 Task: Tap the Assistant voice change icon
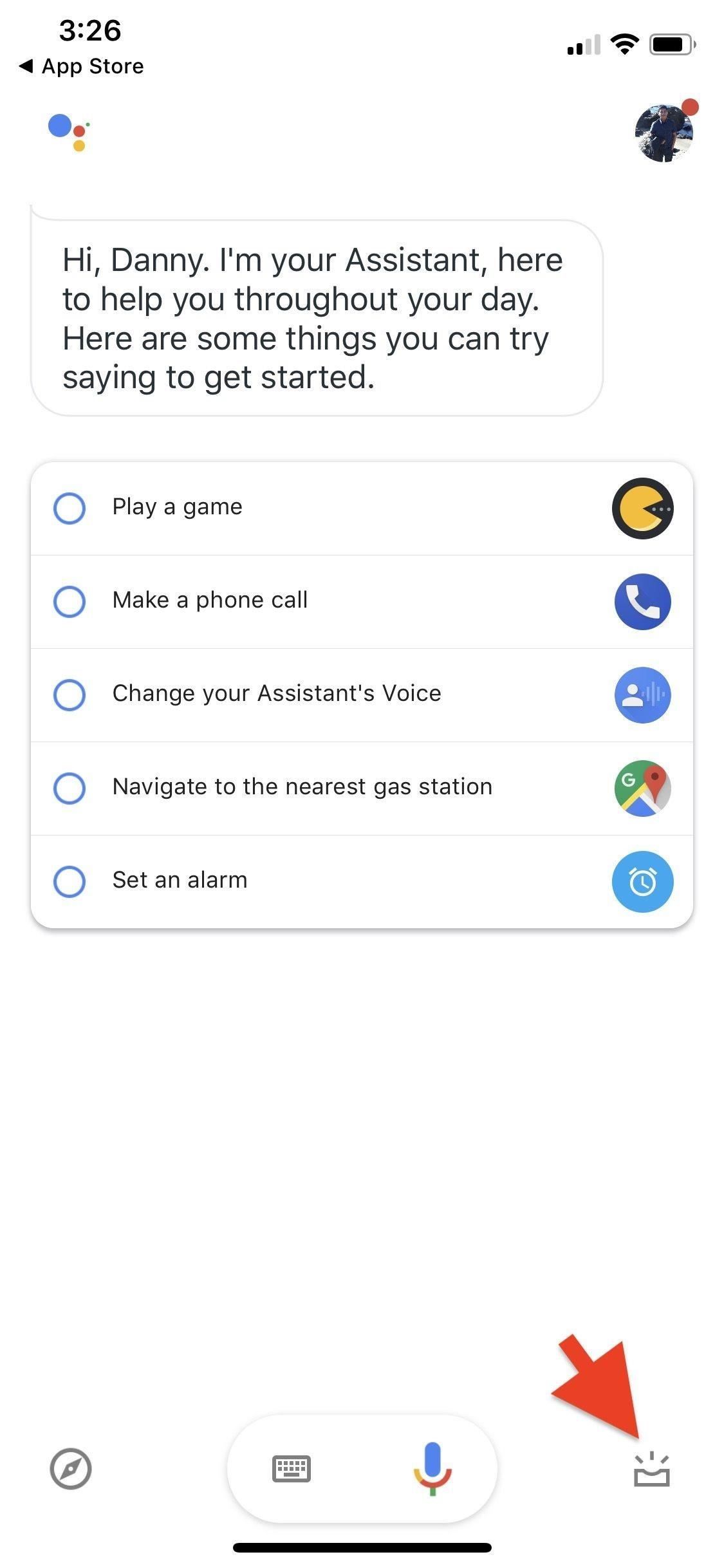click(x=642, y=695)
